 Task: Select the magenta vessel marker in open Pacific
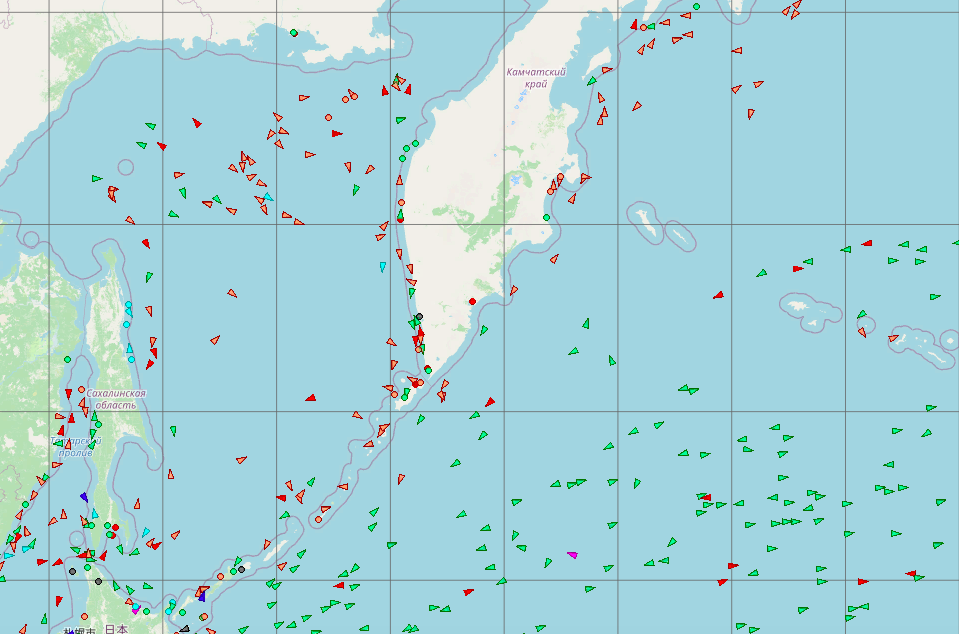click(572, 554)
